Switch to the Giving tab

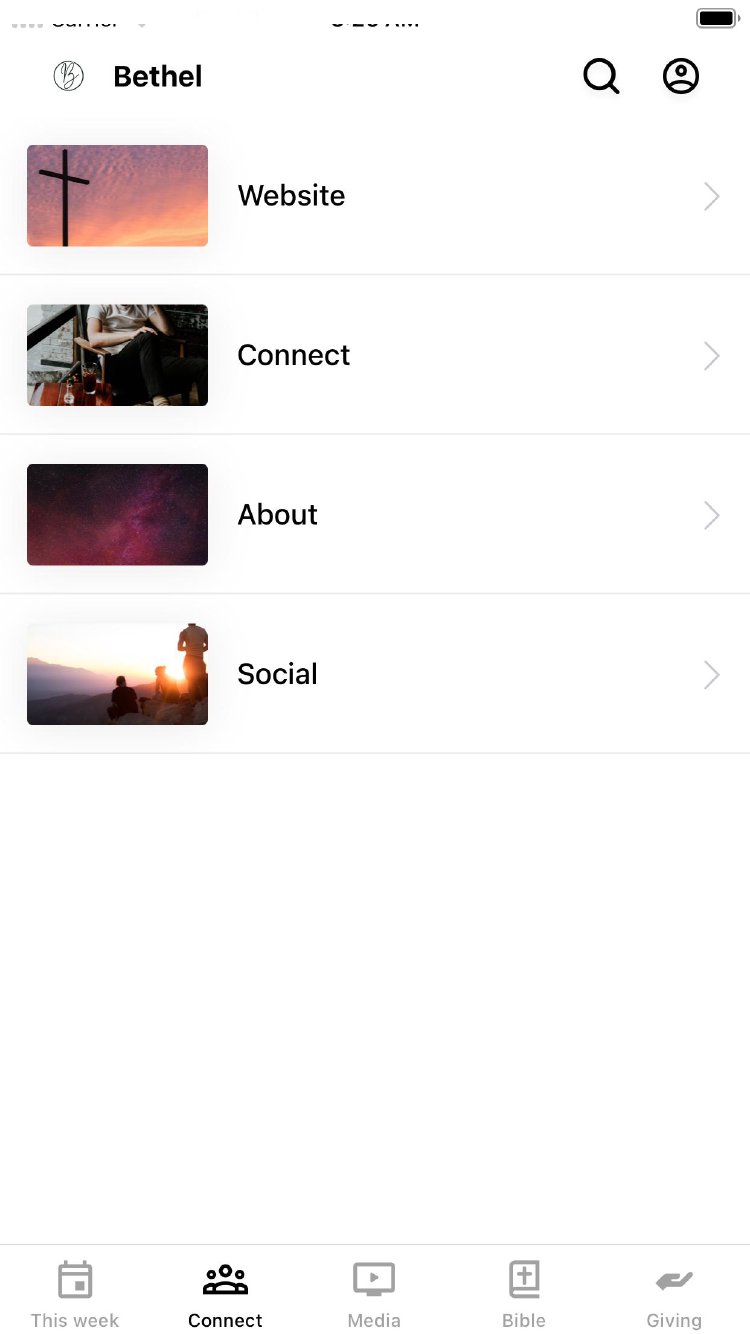click(x=674, y=1294)
